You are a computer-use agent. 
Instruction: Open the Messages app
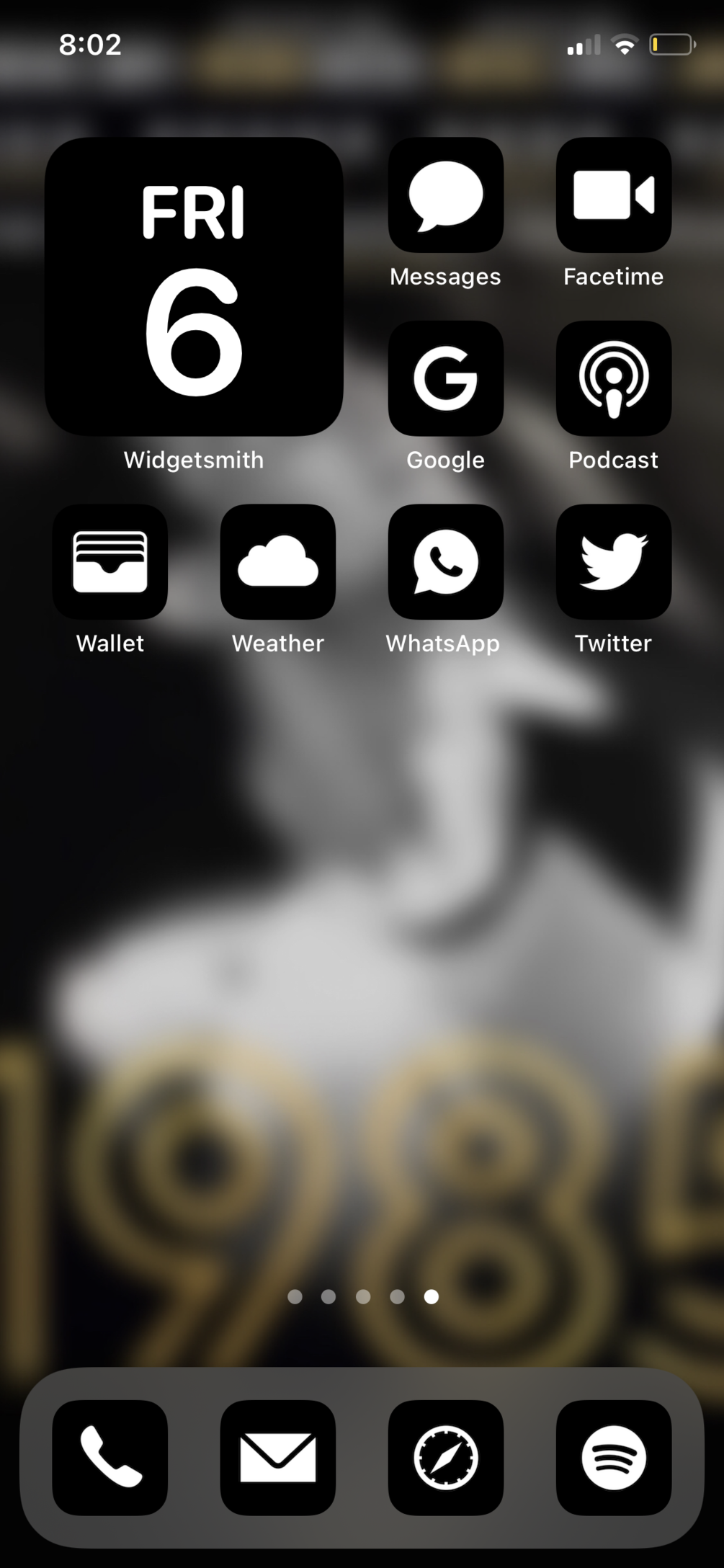pos(445,195)
